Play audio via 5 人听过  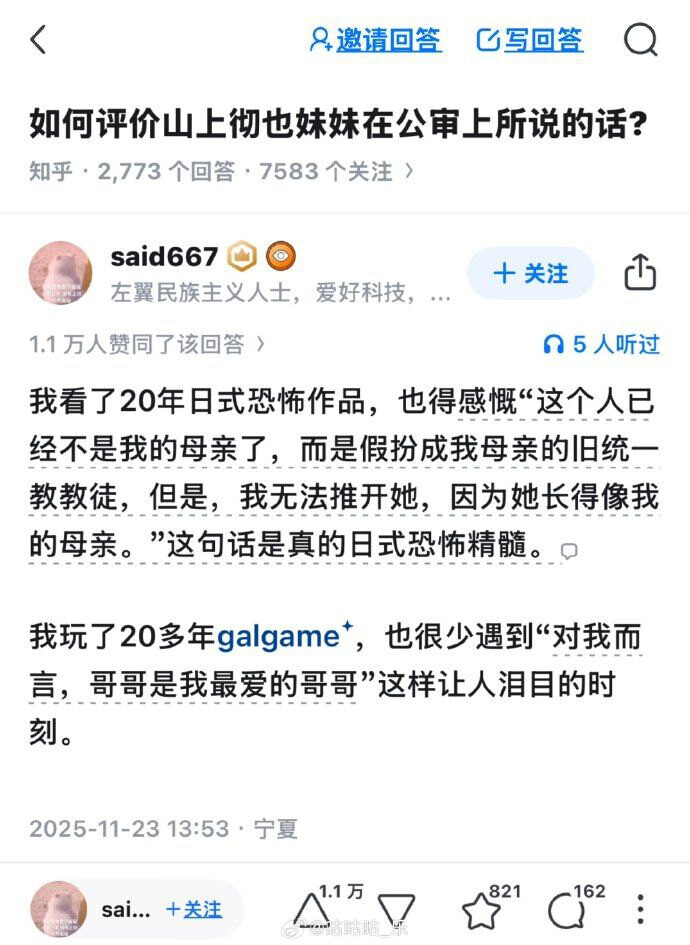tap(601, 344)
